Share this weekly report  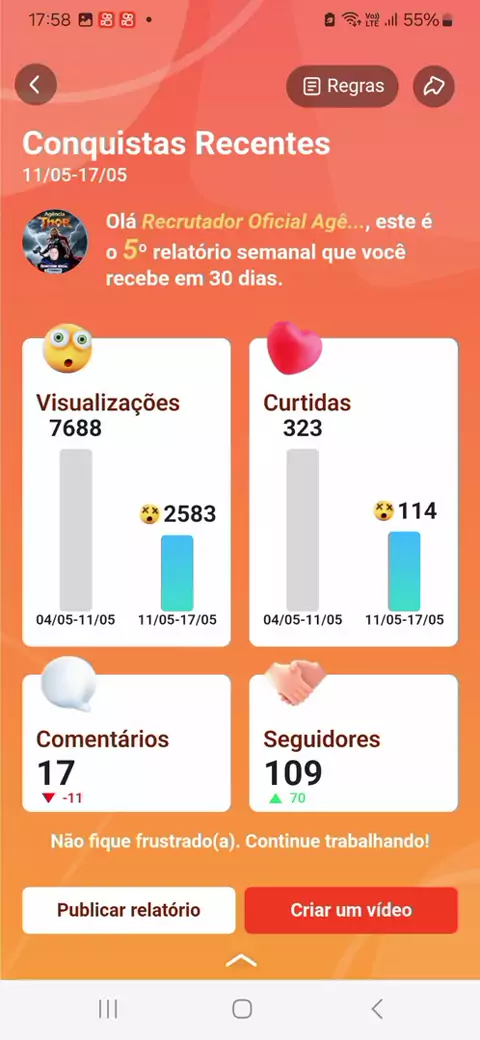pyautogui.click(x=434, y=86)
